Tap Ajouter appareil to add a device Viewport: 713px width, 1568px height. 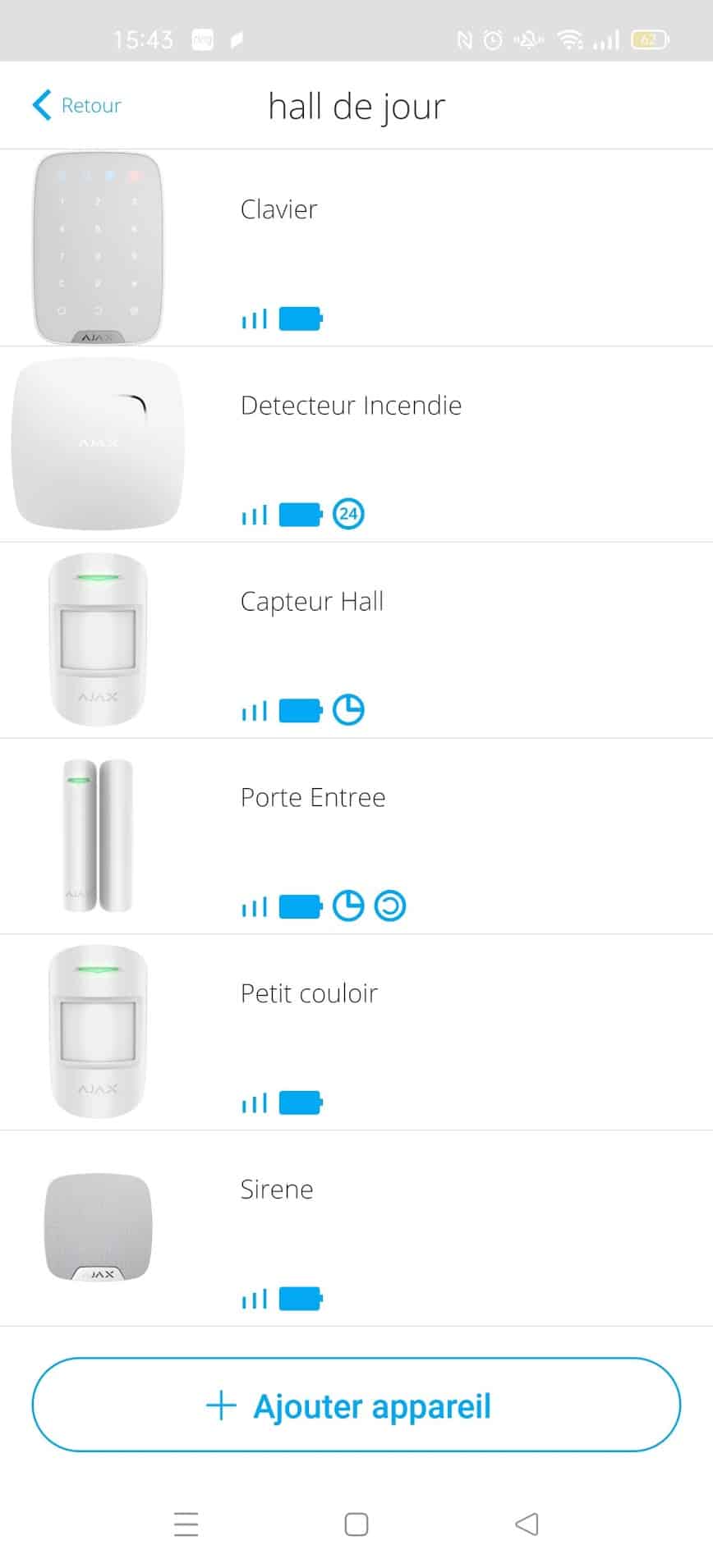tap(356, 1405)
